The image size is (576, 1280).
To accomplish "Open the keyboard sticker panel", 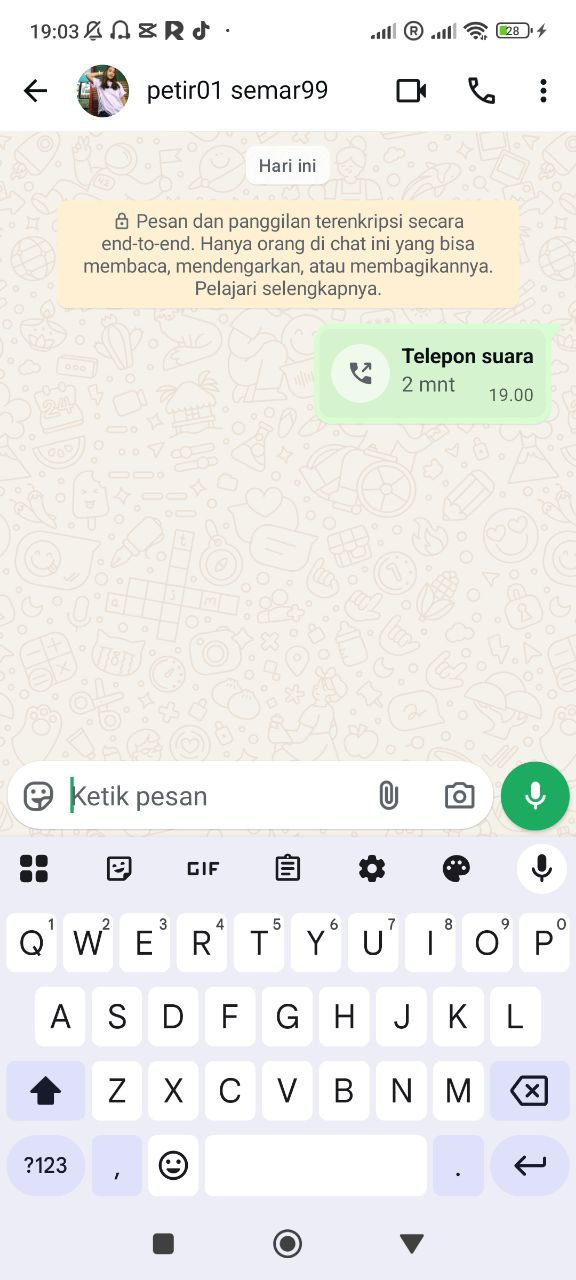I will (119, 868).
